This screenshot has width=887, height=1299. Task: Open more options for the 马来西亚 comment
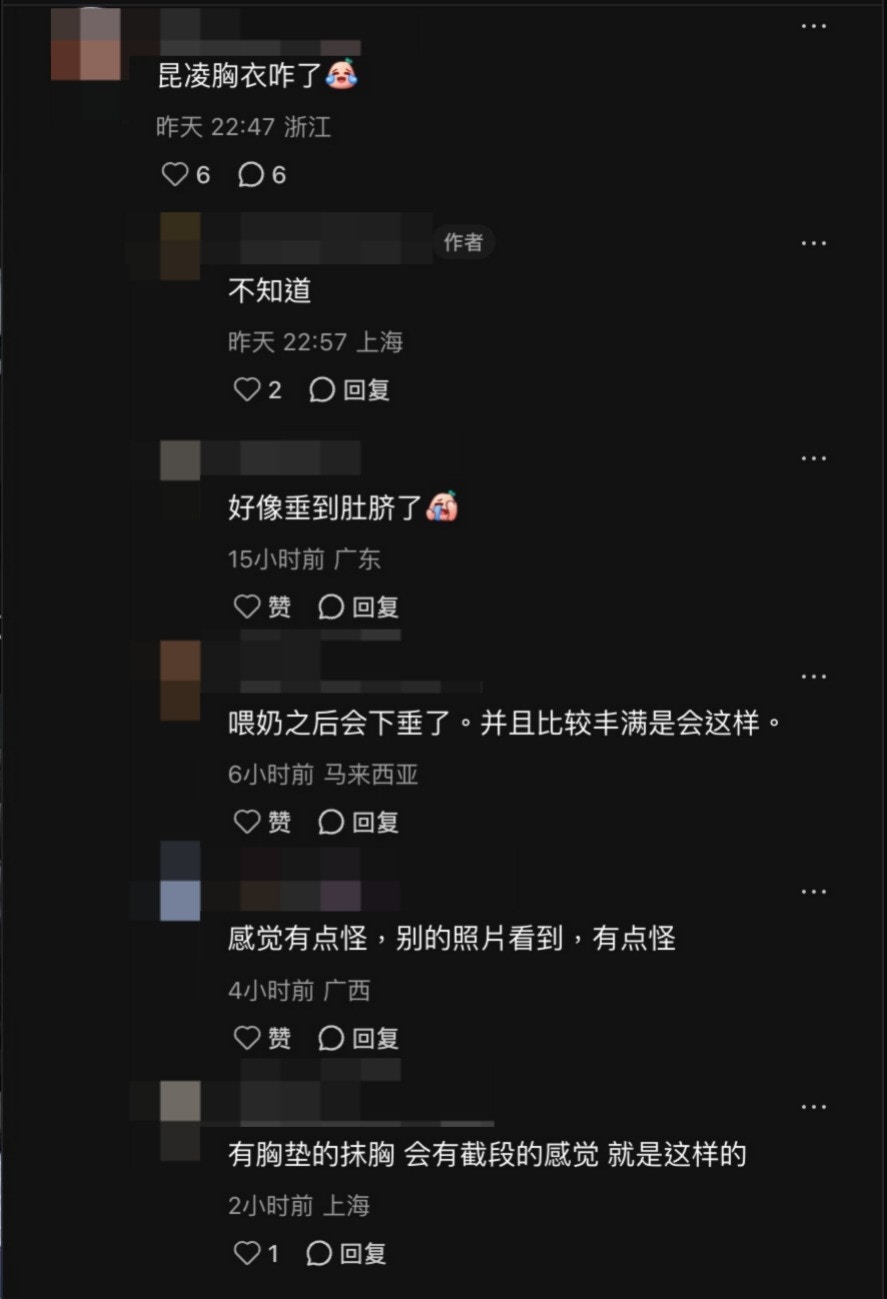[813, 676]
